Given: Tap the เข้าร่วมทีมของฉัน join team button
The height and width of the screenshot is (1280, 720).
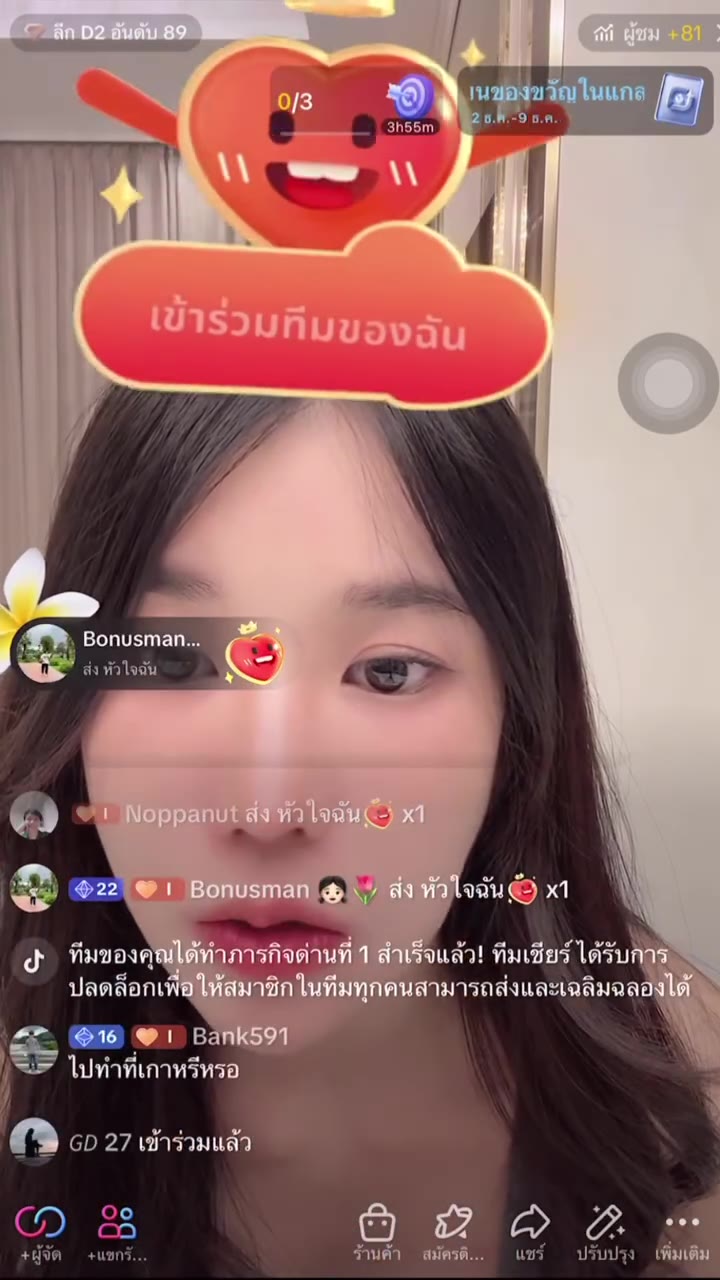Looking at the screenshot, I should (x=310, y=328).
